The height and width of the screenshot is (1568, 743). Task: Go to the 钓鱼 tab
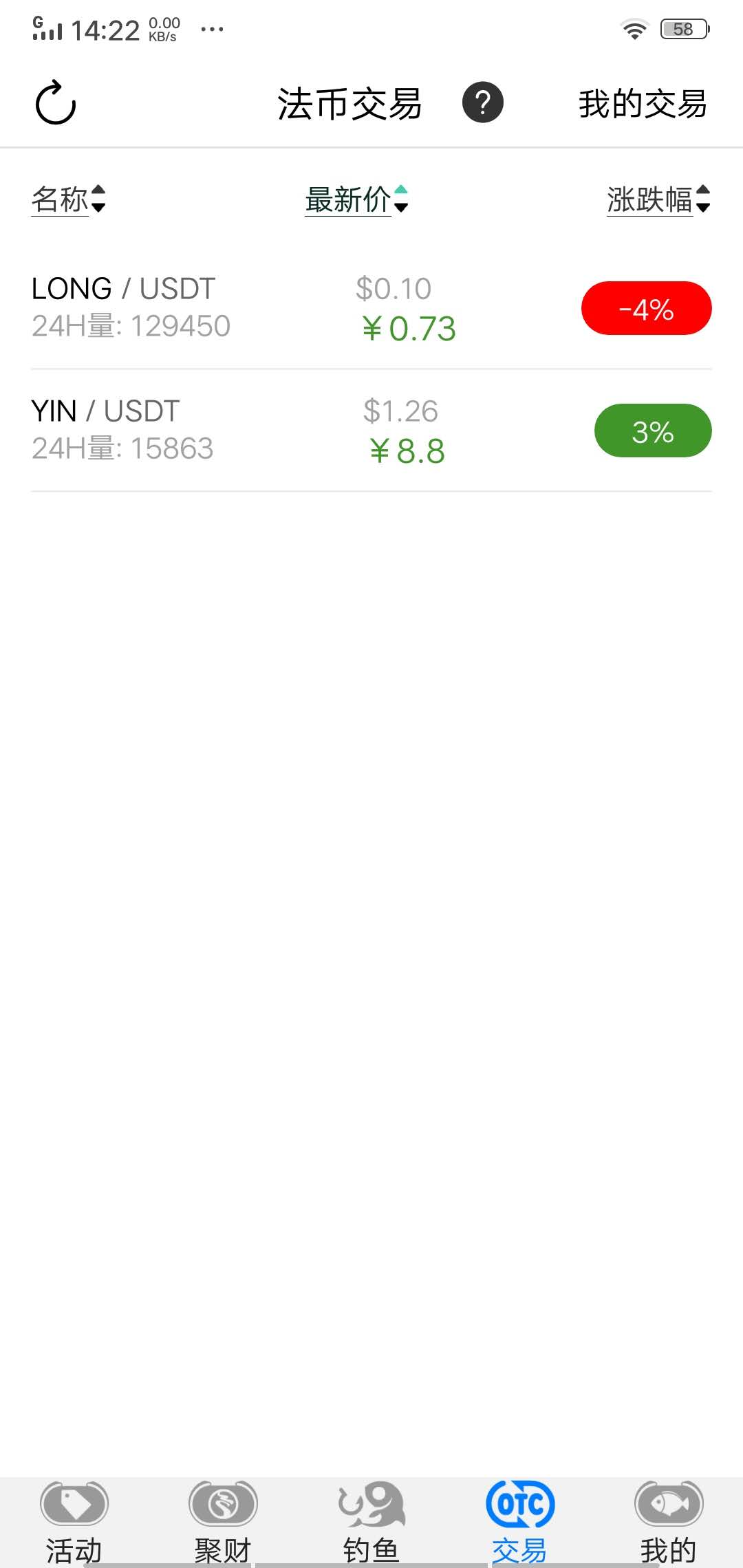[x=371, y=1521]
